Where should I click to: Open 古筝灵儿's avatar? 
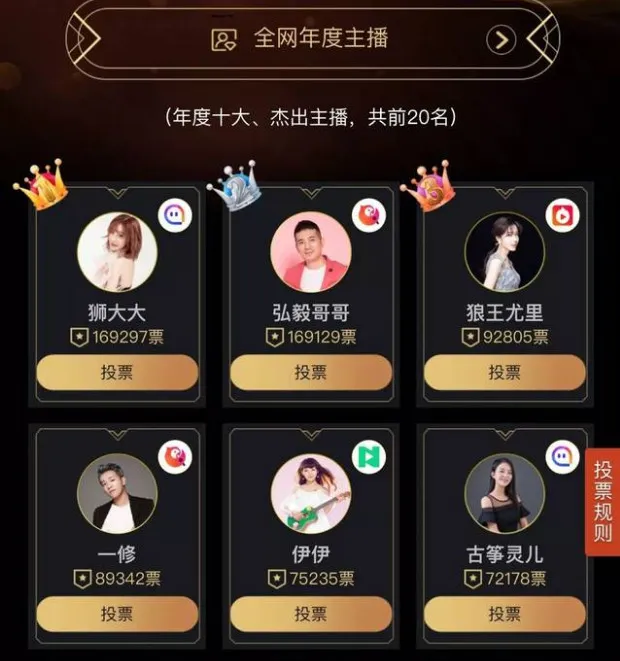(x=504, y=494)
